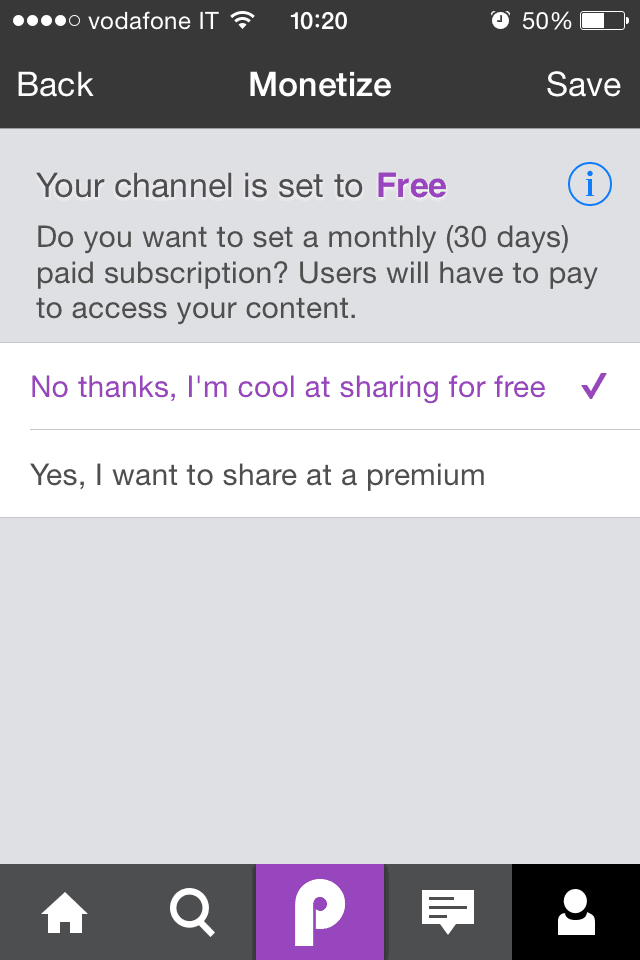The width and height of the screenshot is (640, 960).
Task: Open the info icon about channel pricing
Action: [x=589, y=184]
